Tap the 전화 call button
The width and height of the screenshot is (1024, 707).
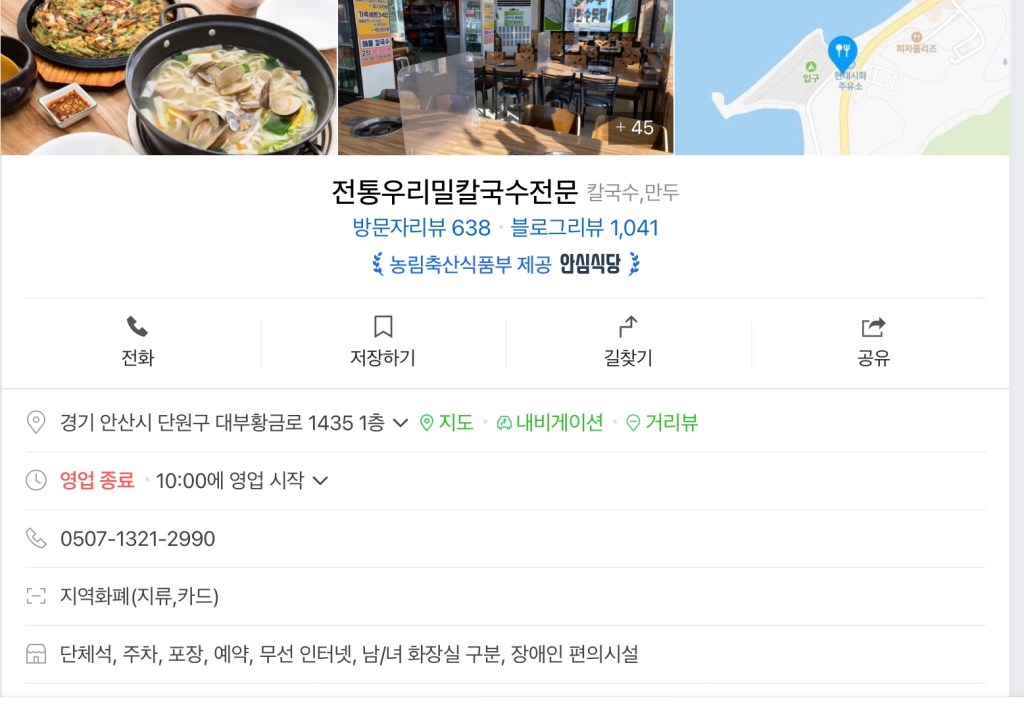[138, 342]
